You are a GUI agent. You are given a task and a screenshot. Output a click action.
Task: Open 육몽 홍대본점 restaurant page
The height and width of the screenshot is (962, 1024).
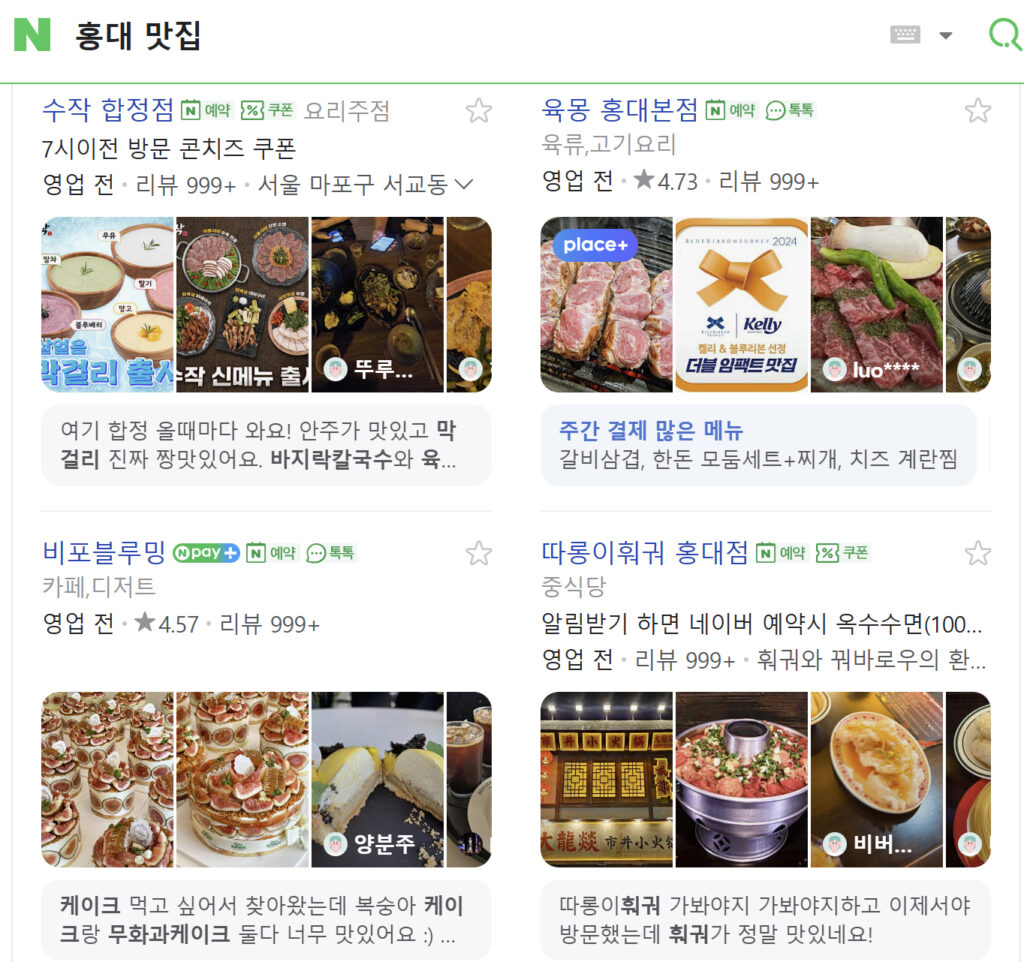click(x=619, y=110)
